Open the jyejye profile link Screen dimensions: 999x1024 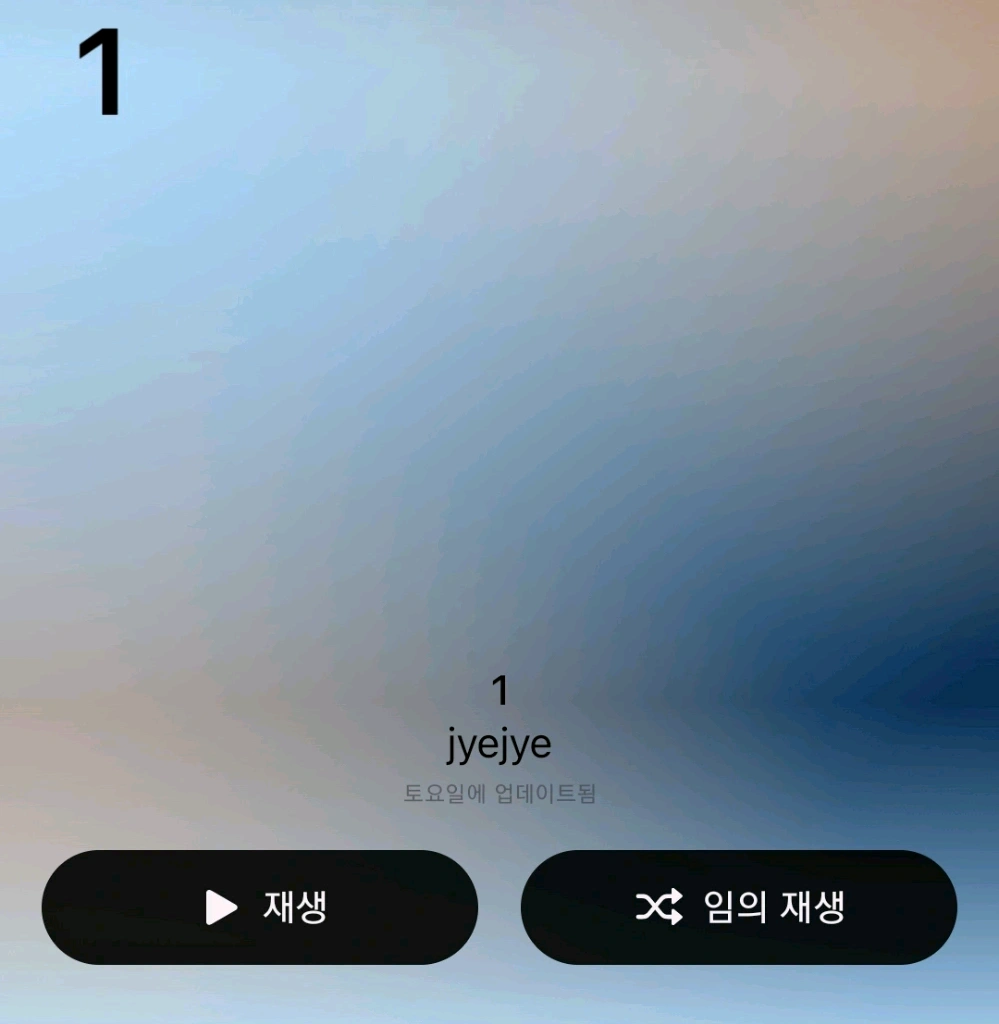click(x=499, y=746)
